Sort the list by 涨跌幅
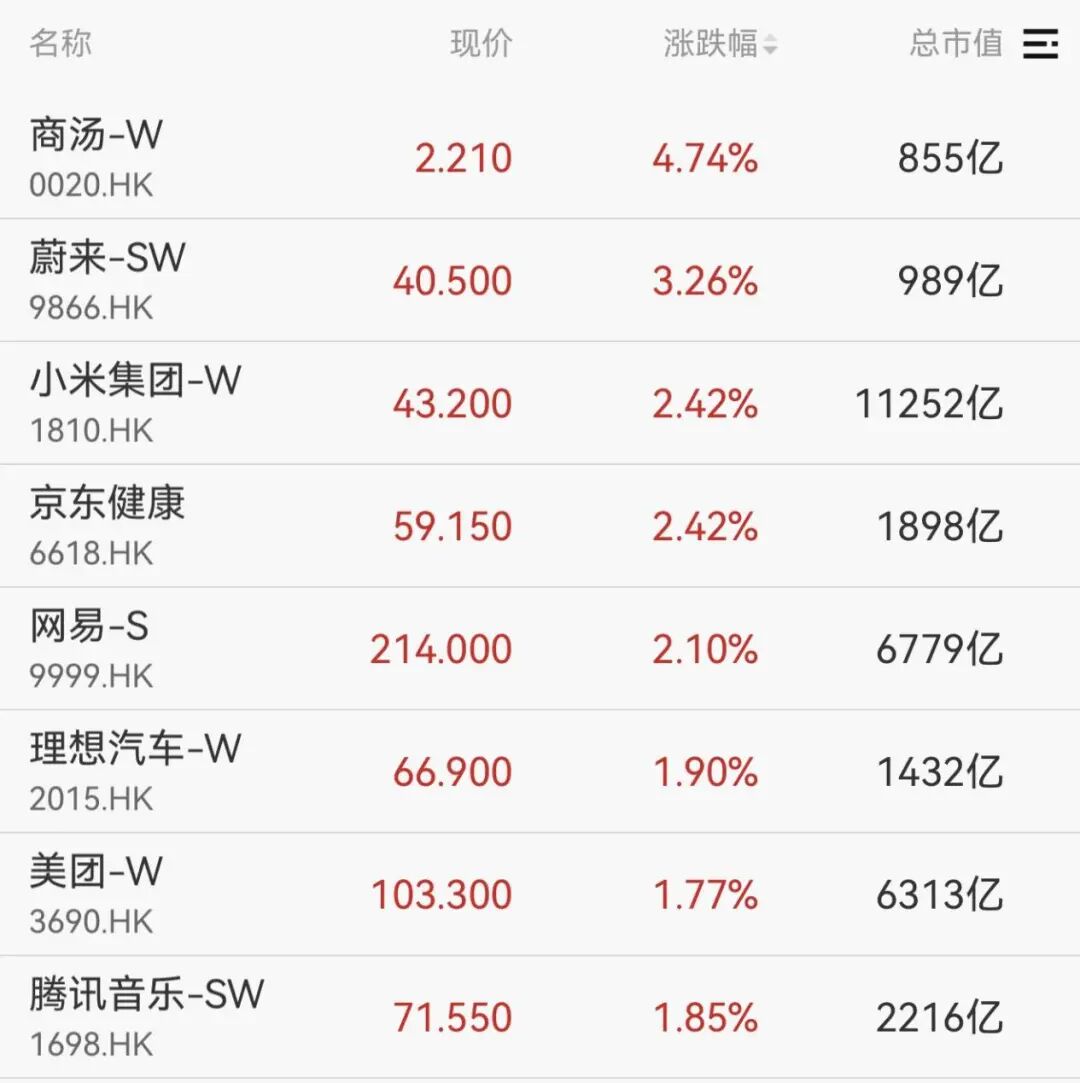This screenshot has height=1083, width=1080. (x=719, y=44)
